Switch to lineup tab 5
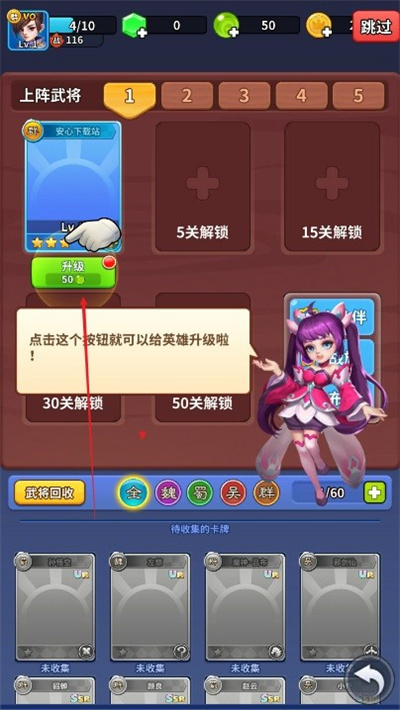The image size is (400, 710). pyautogui.click(x=358, y=96)
